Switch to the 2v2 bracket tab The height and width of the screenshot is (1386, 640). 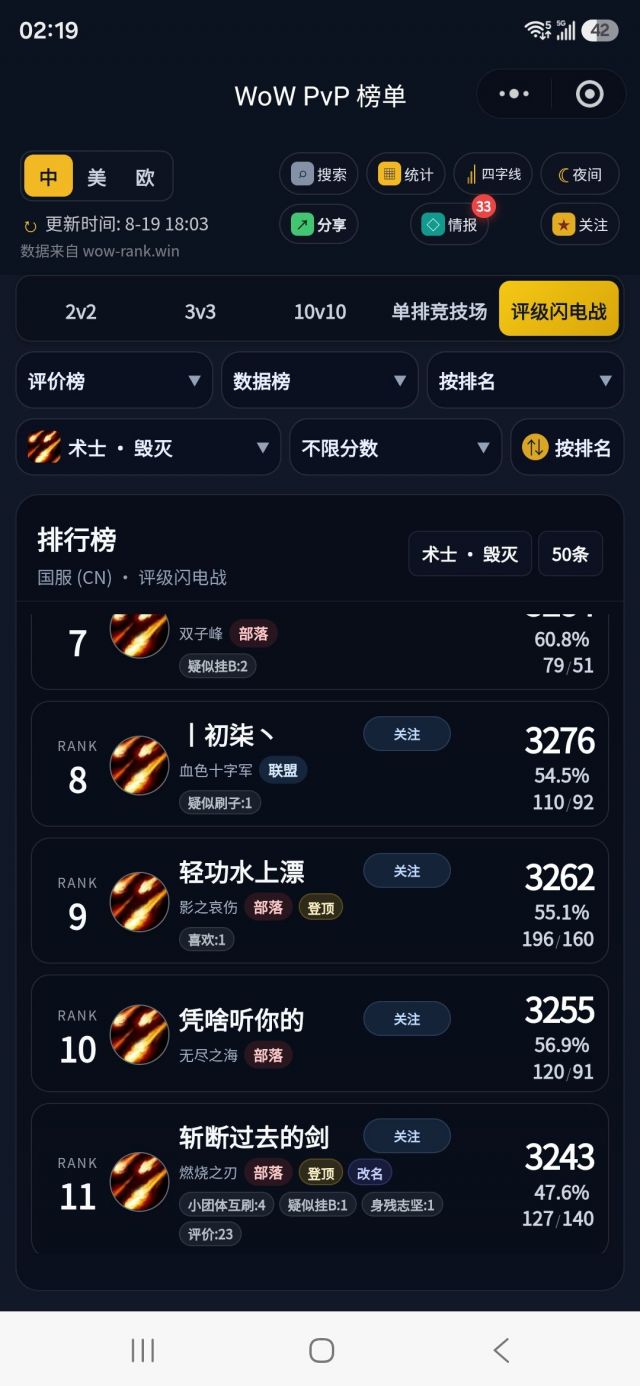tap(81, 311)
